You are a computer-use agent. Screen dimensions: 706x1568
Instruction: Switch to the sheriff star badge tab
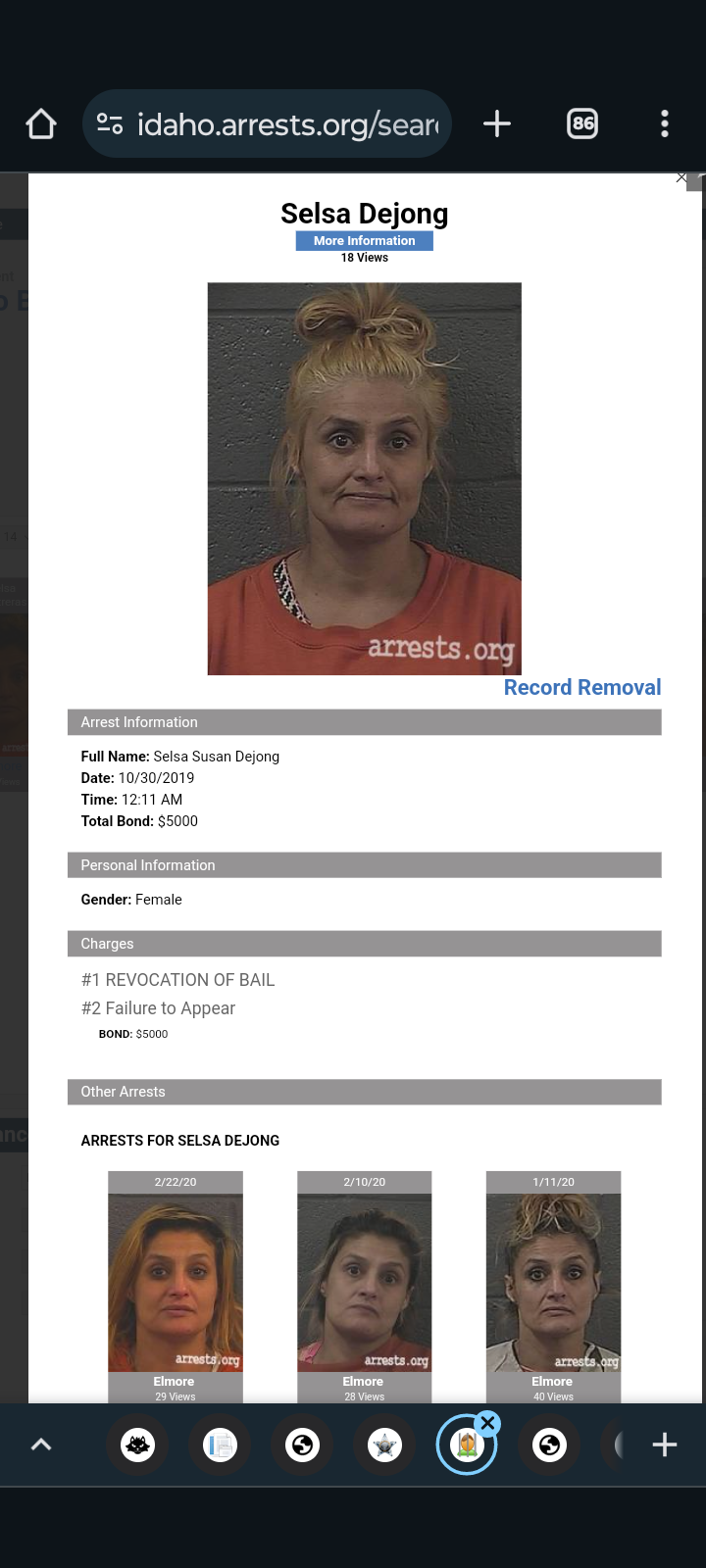(x=385, y=1445)
